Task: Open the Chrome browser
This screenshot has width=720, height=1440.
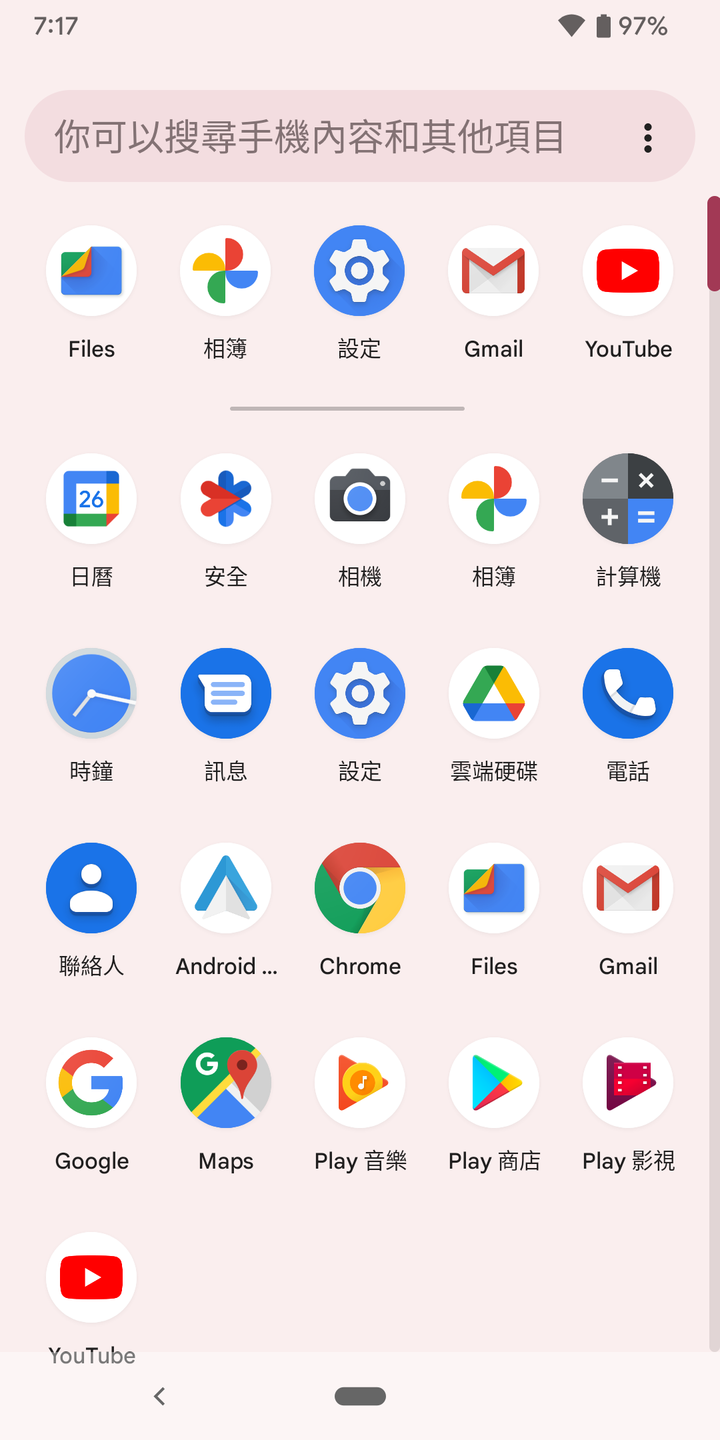Action: coord(360,888)
